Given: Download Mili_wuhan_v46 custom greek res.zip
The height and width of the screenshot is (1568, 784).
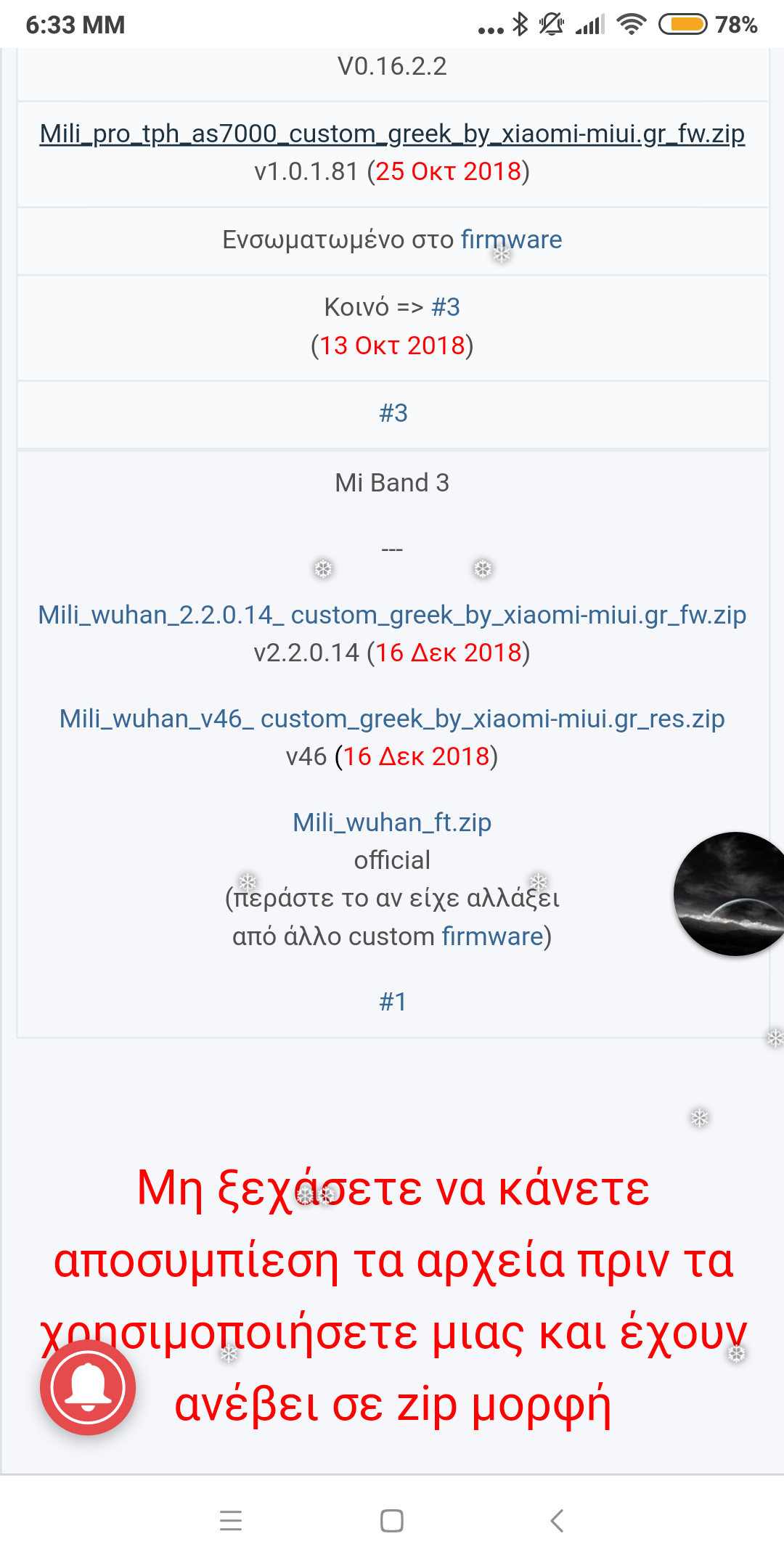Looking at the screenshot, I should point(392,719).
